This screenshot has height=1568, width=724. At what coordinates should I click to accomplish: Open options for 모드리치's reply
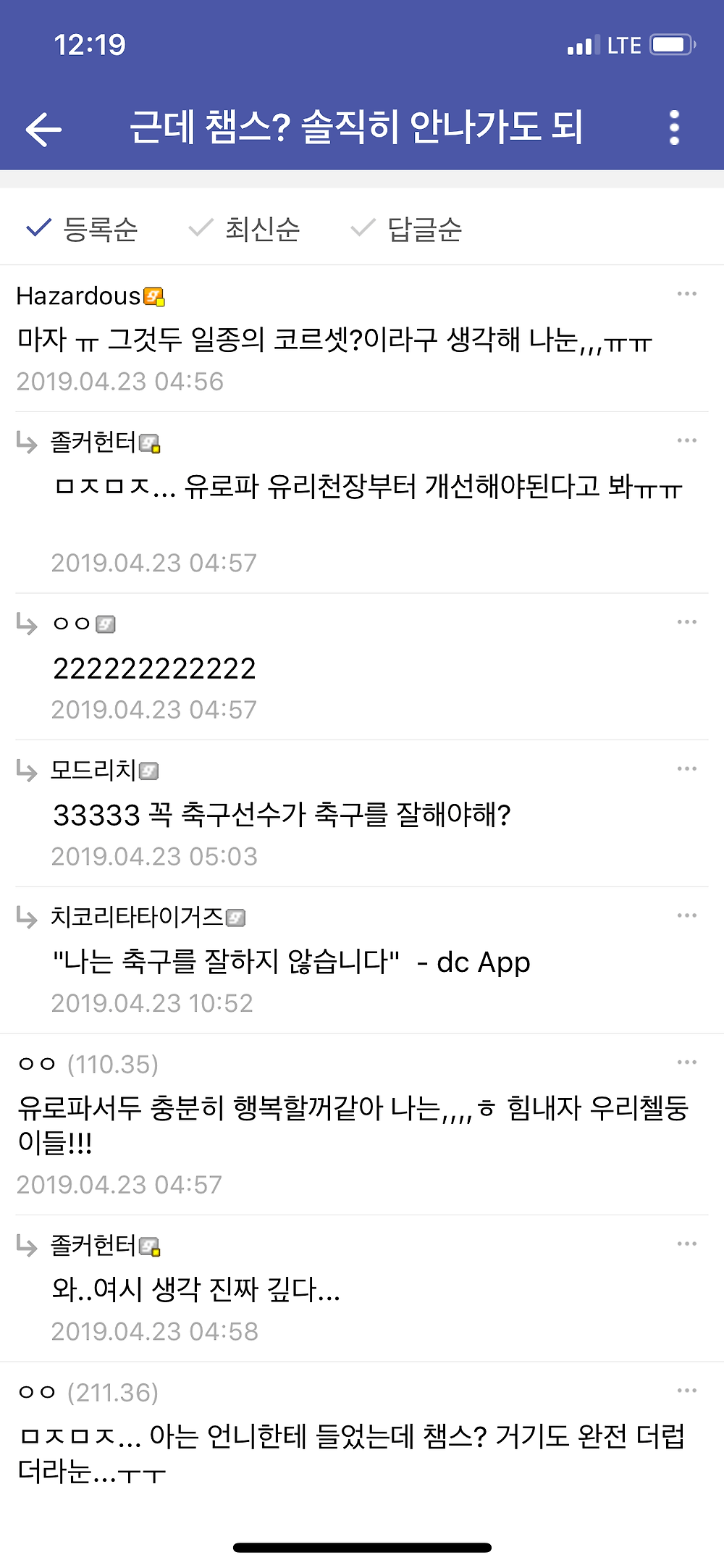tap(686, 768)
